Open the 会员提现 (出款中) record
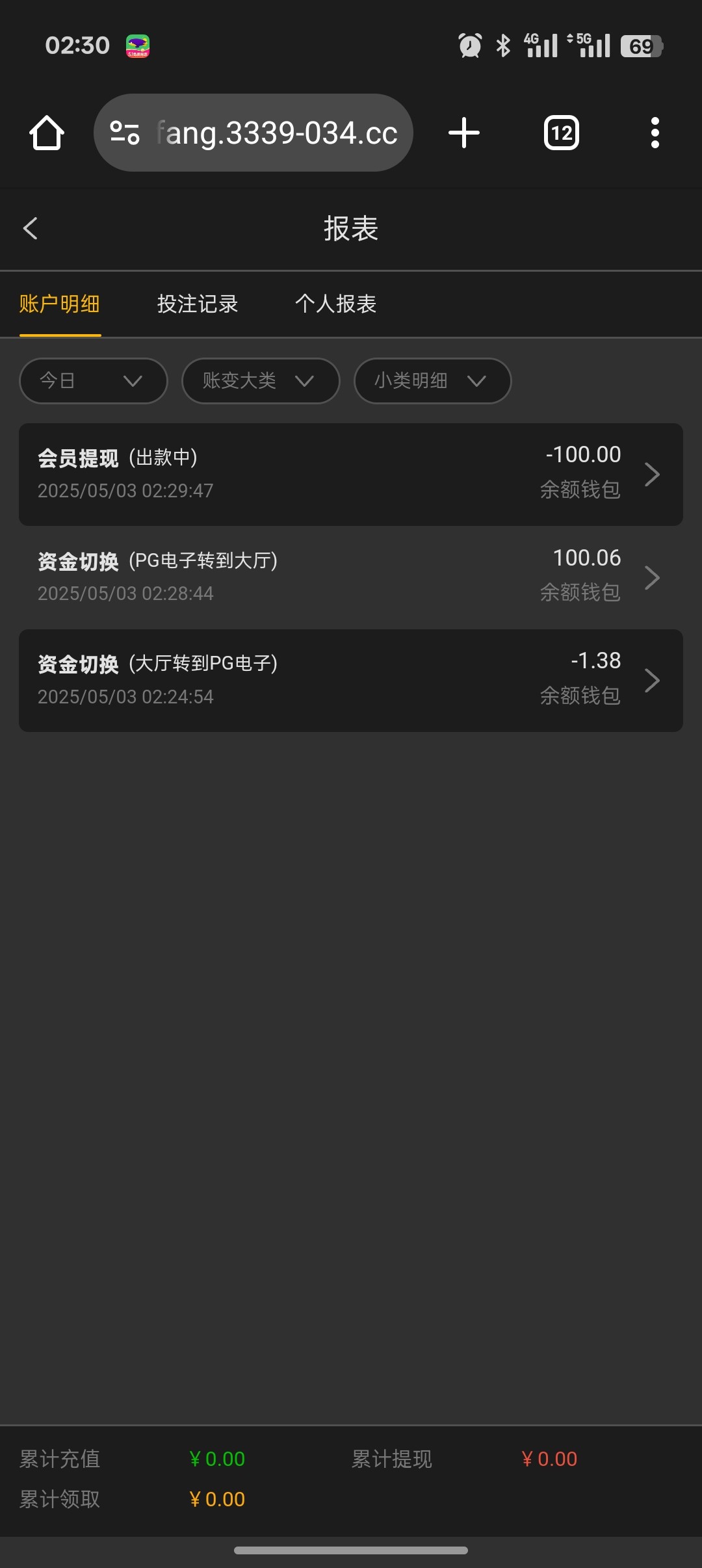 coord(351,475)
